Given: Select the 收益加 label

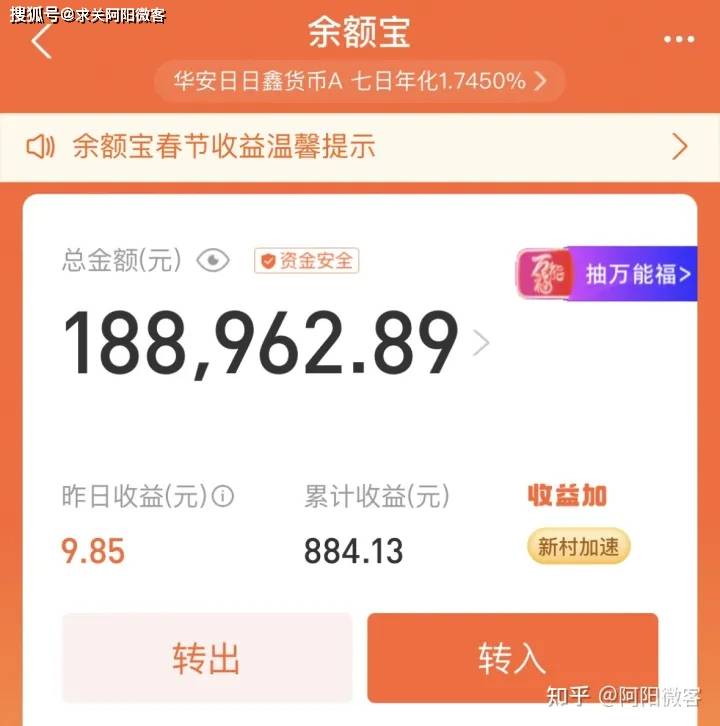Looking at the screenshot, I should (x=566, y=494).
